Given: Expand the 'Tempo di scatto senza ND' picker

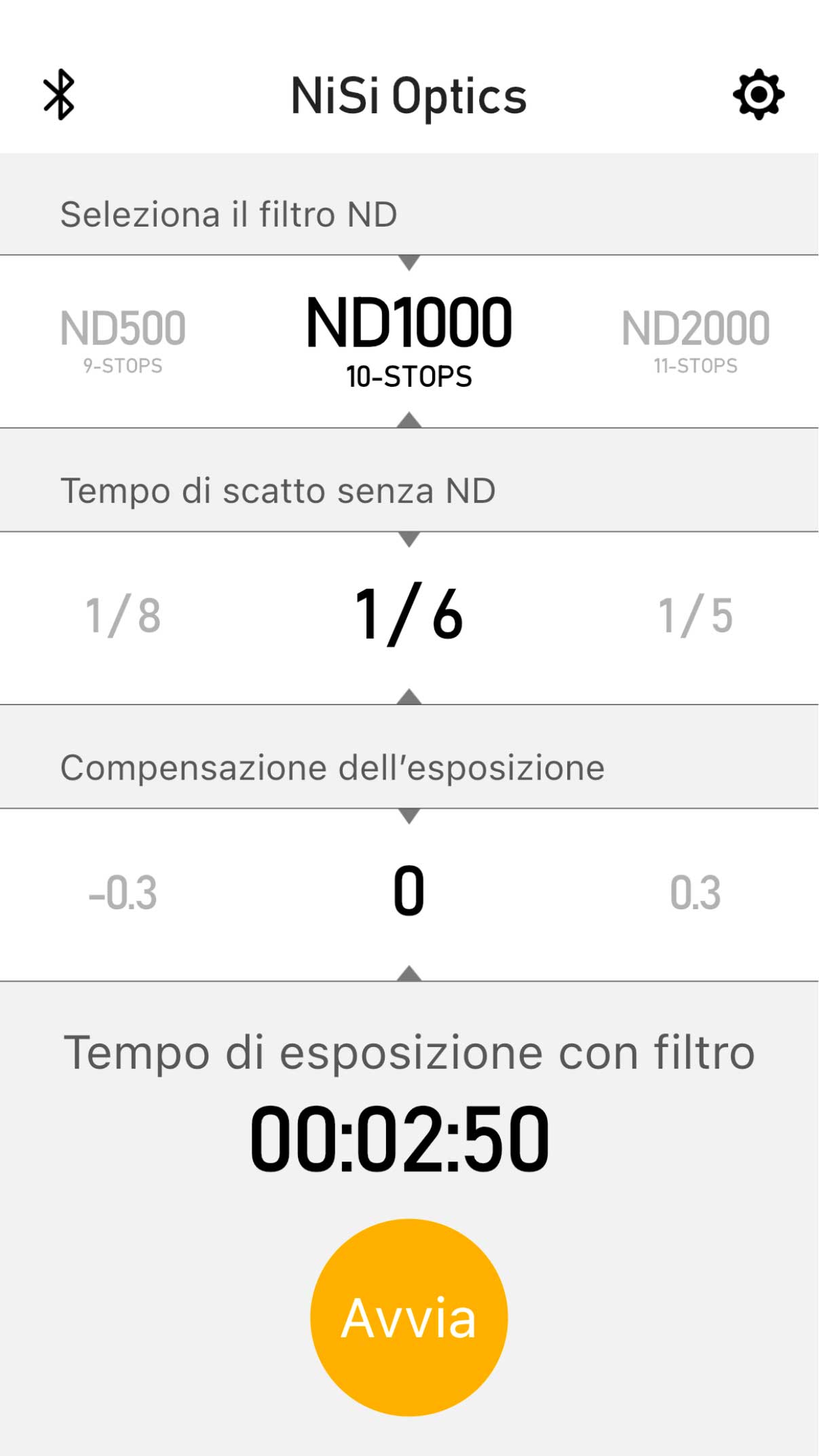Looking at the screenshot, I should point(278,489).
